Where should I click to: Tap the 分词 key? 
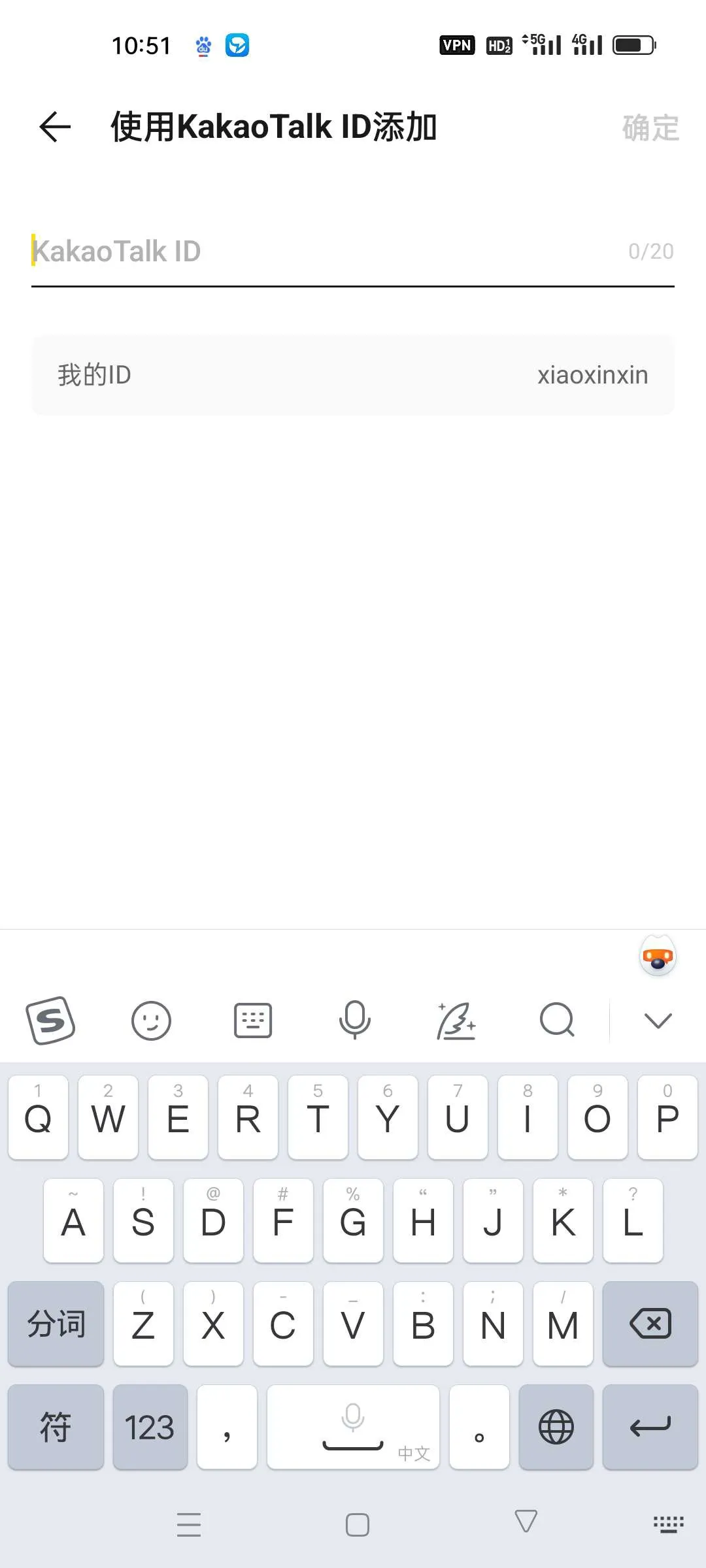[x=56, y=1324]
